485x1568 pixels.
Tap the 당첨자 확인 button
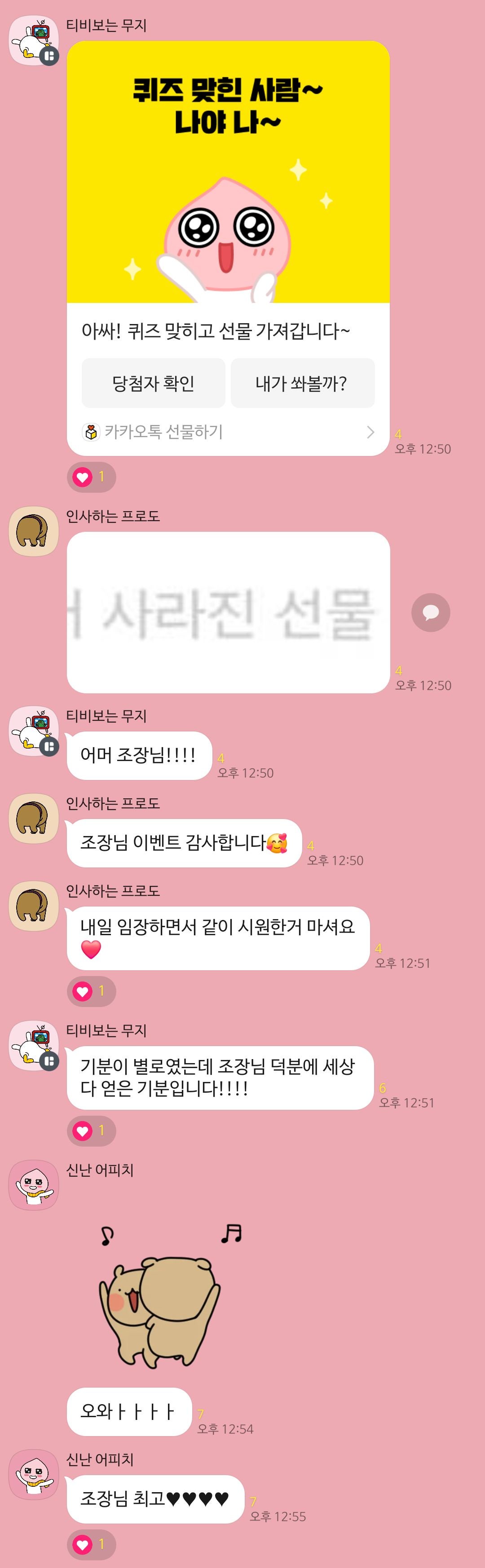153,383
